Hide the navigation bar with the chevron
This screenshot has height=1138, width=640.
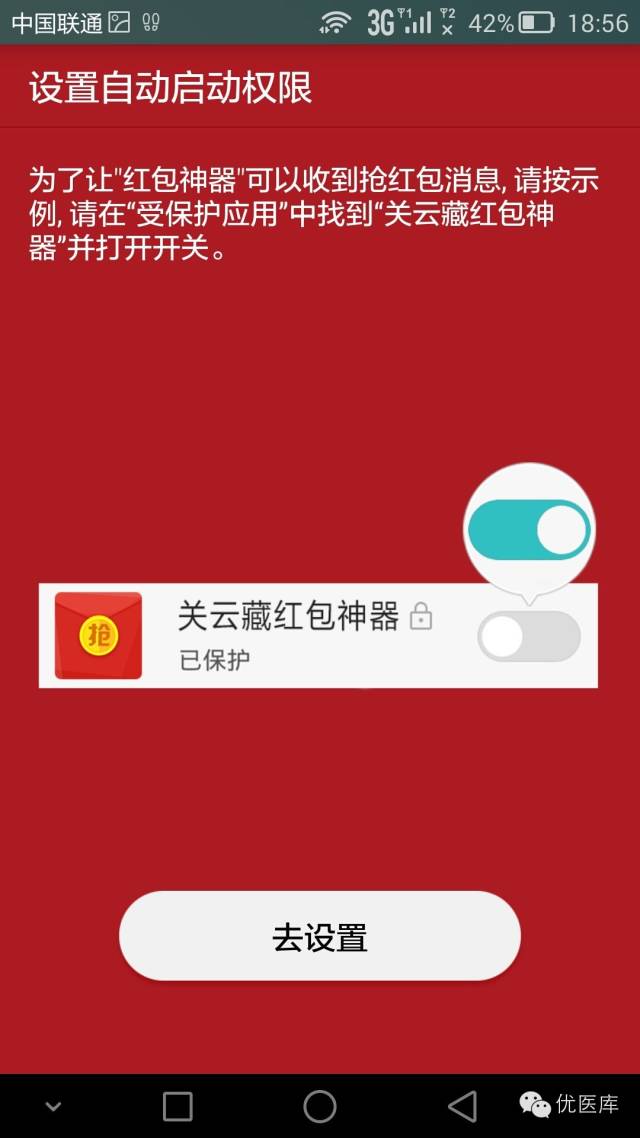(x=53, y=1106)
